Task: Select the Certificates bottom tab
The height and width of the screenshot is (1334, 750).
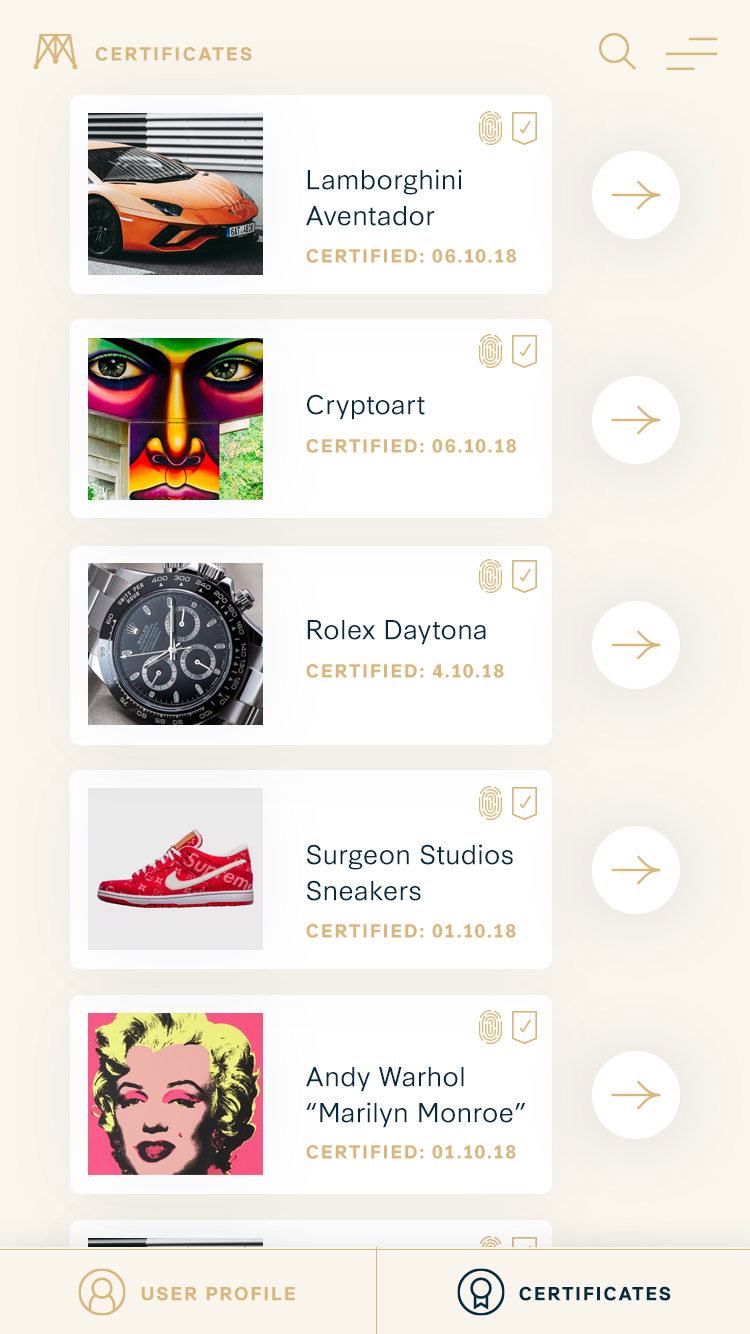Action: tap(564, 1292)
